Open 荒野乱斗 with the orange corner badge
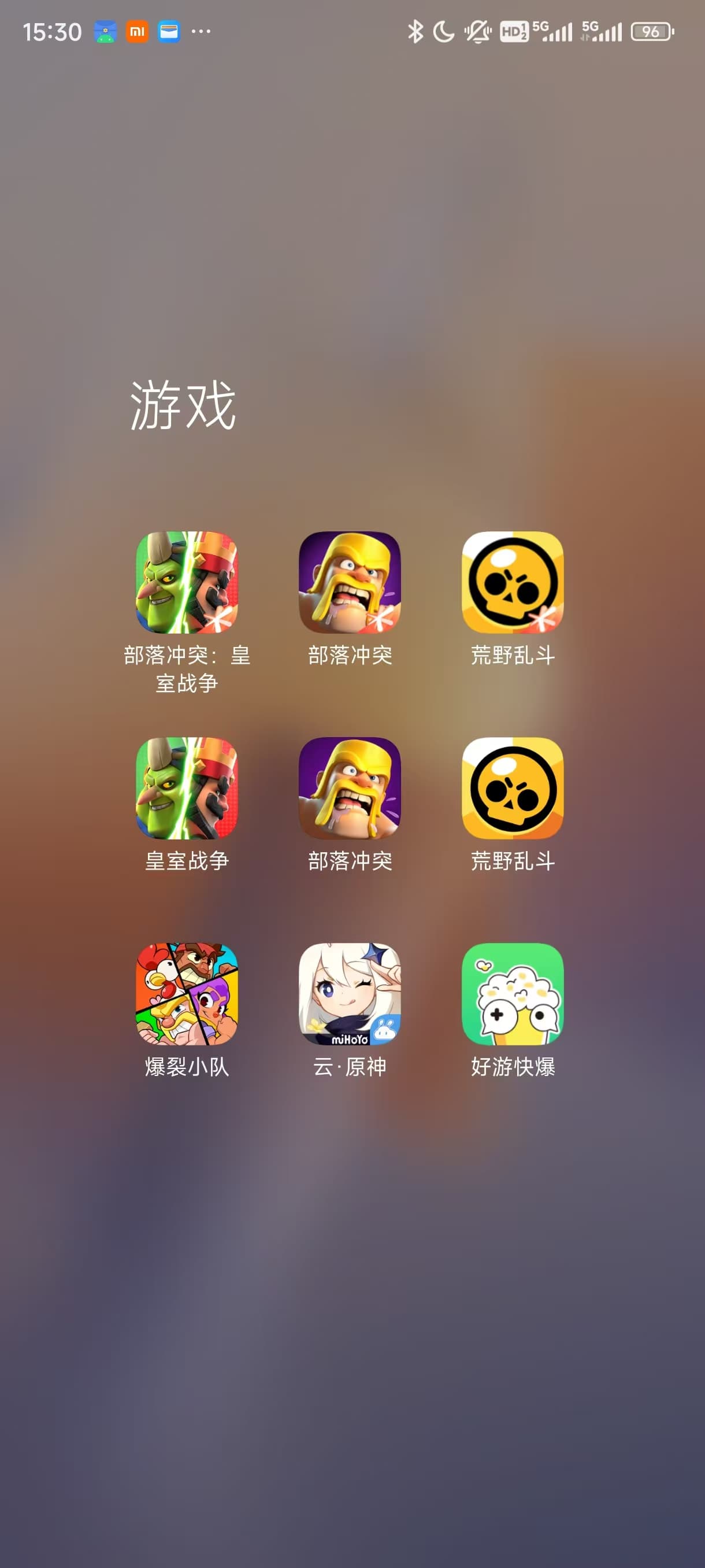 [x=513, y=583]
